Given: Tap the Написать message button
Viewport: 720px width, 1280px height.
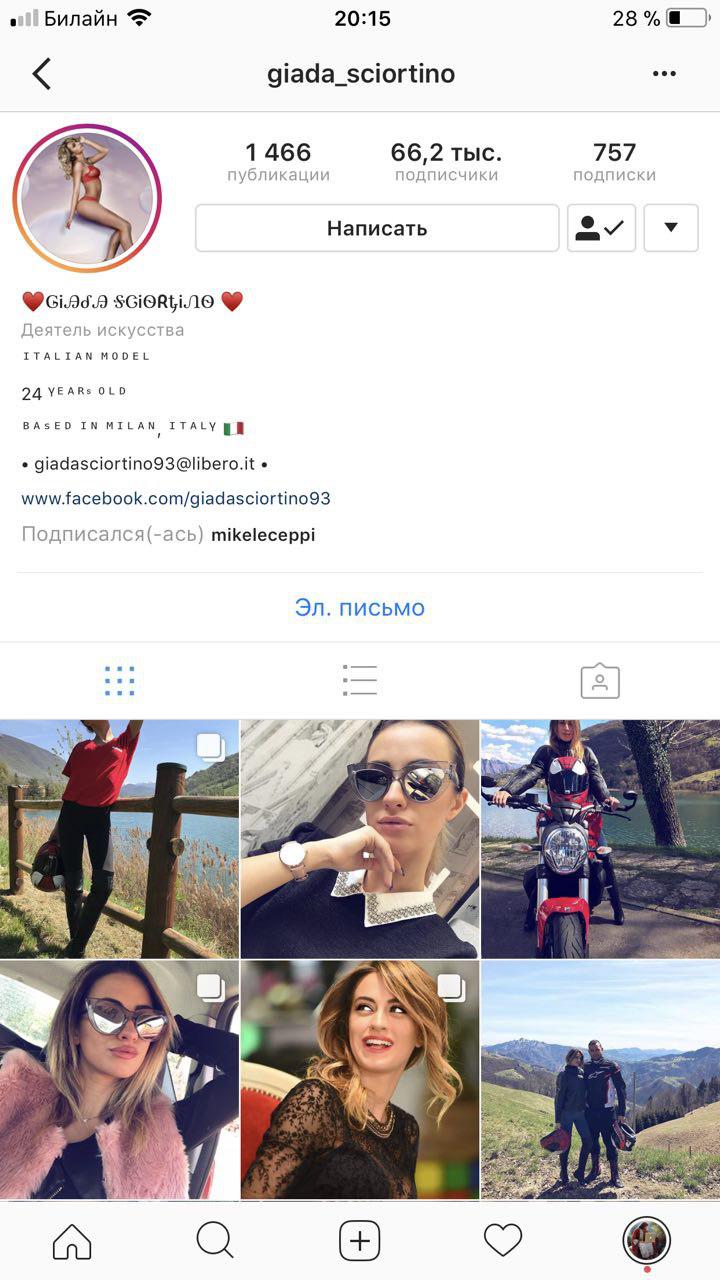Looking at the screenshot, I should point(377,228).
